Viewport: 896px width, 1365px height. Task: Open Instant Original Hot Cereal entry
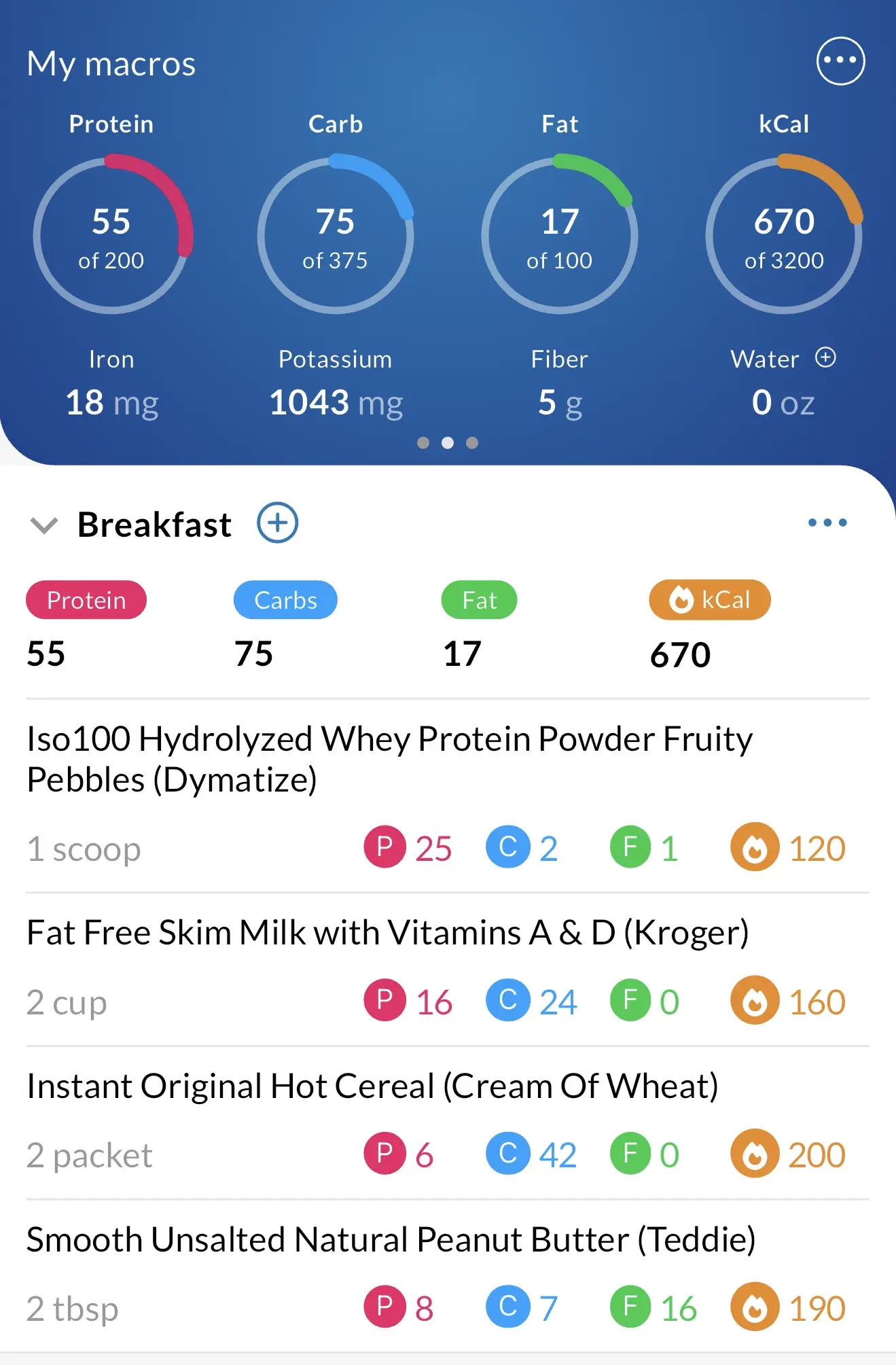pos(372,1086)
